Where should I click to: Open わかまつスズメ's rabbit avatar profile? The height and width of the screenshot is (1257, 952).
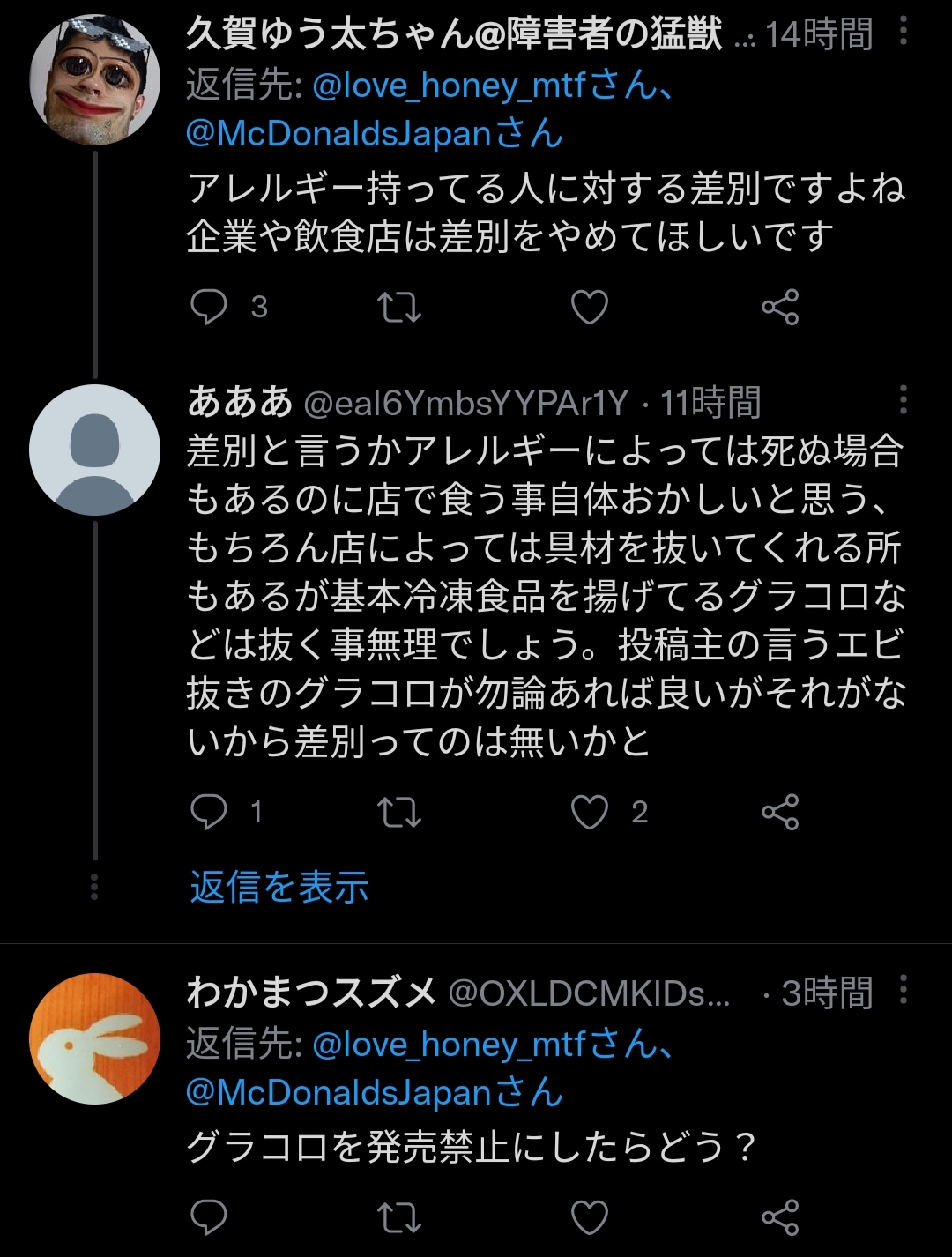pos(95,1038)
